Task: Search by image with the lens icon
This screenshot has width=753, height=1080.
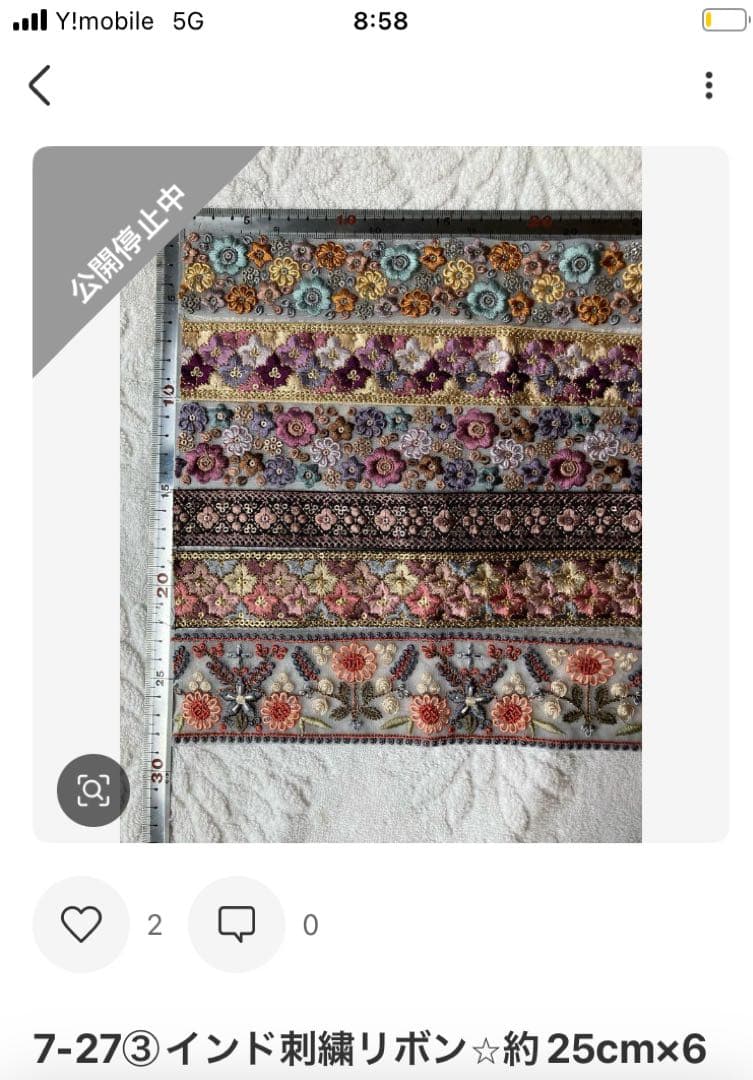Action: pyautogui.click(x=93, y=790)
